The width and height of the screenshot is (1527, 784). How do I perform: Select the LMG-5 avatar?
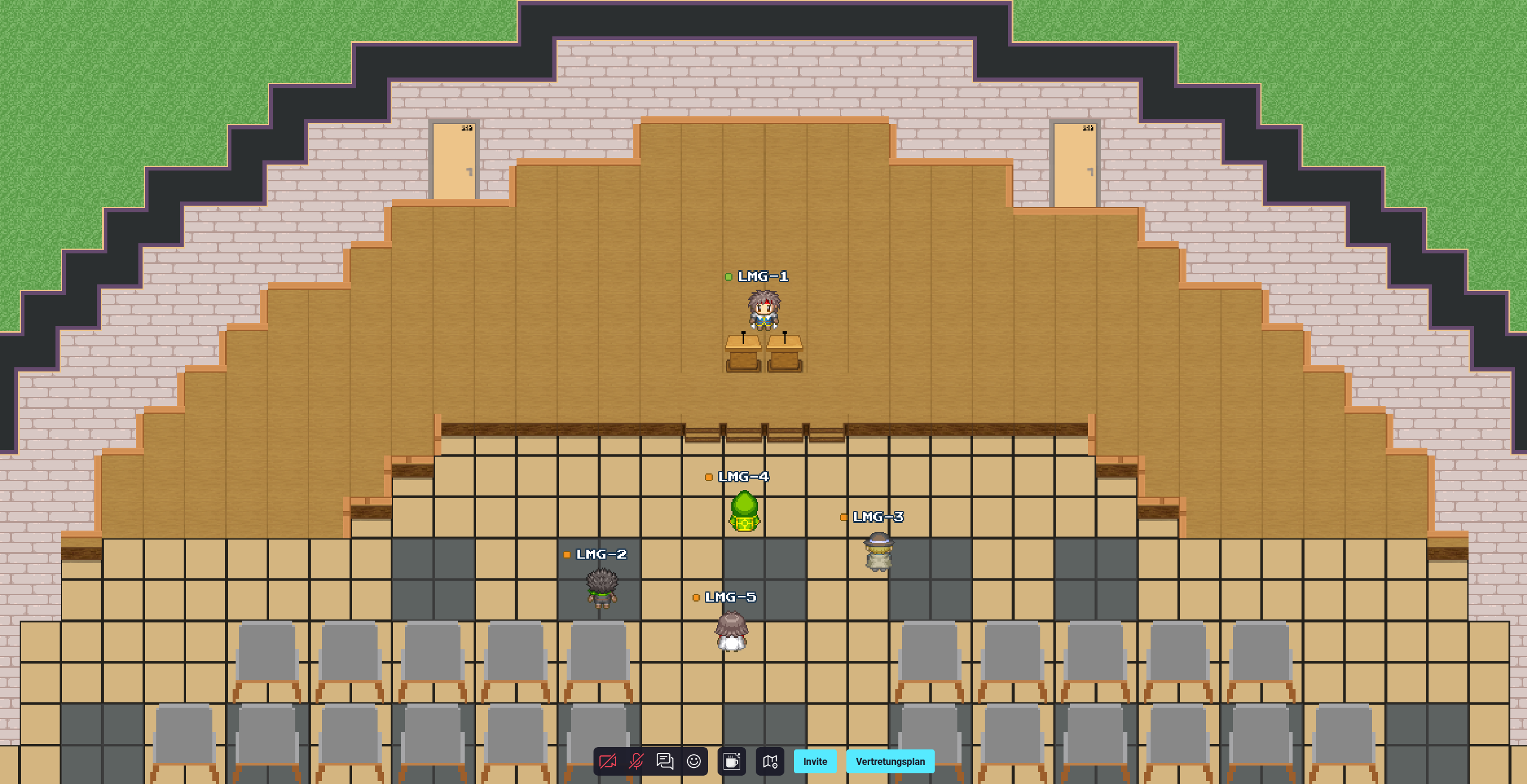[x=731, y=631]
